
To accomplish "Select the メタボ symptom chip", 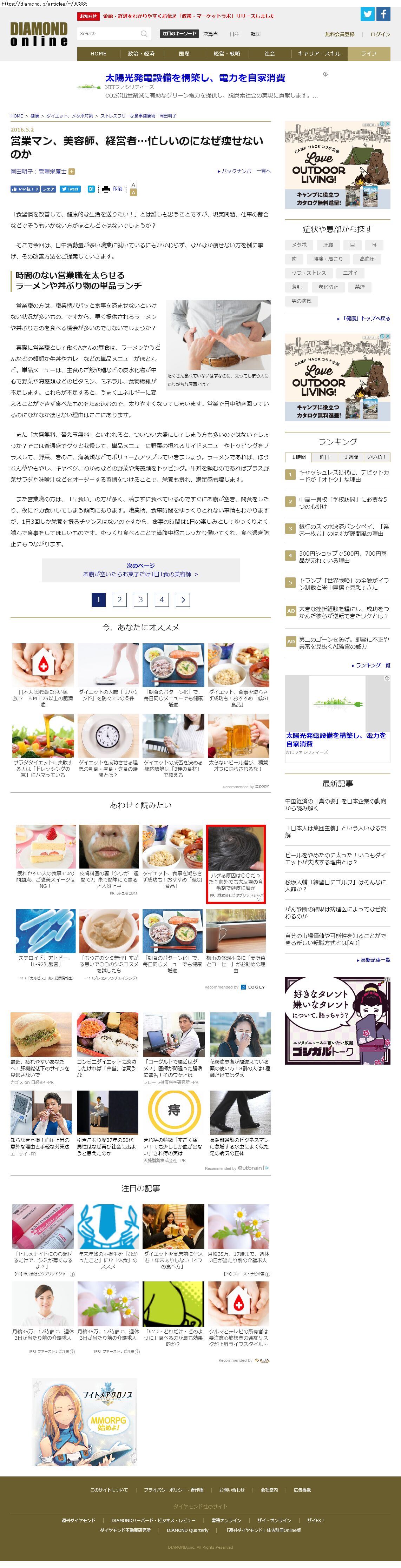I will [299, 245].
